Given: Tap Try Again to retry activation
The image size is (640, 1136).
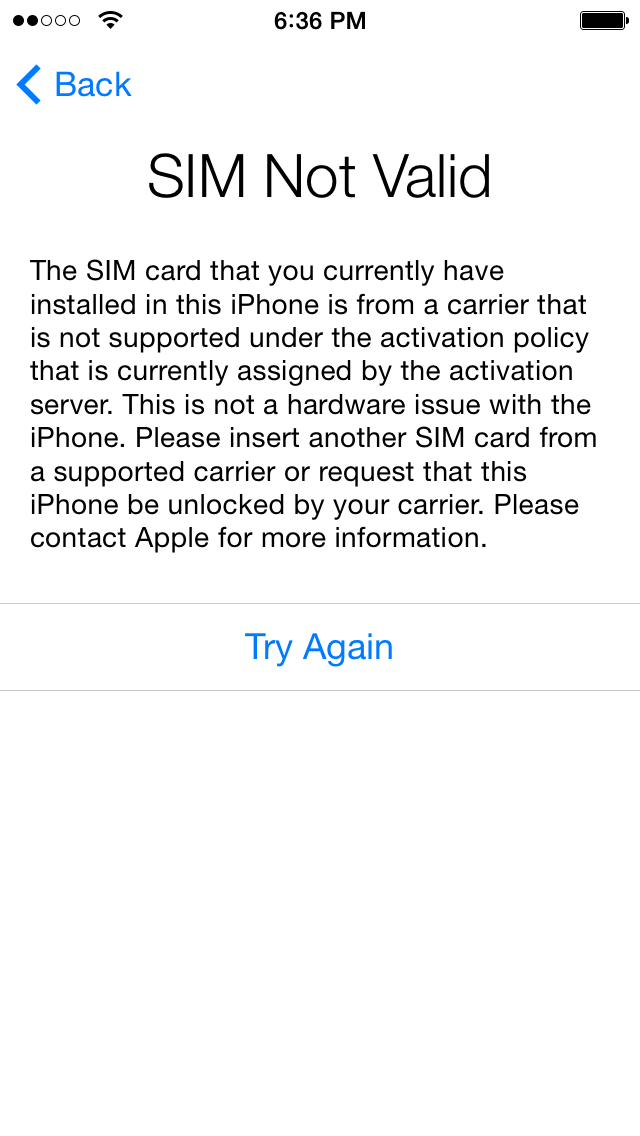Looking at the screenshot, I should (319, 647).
